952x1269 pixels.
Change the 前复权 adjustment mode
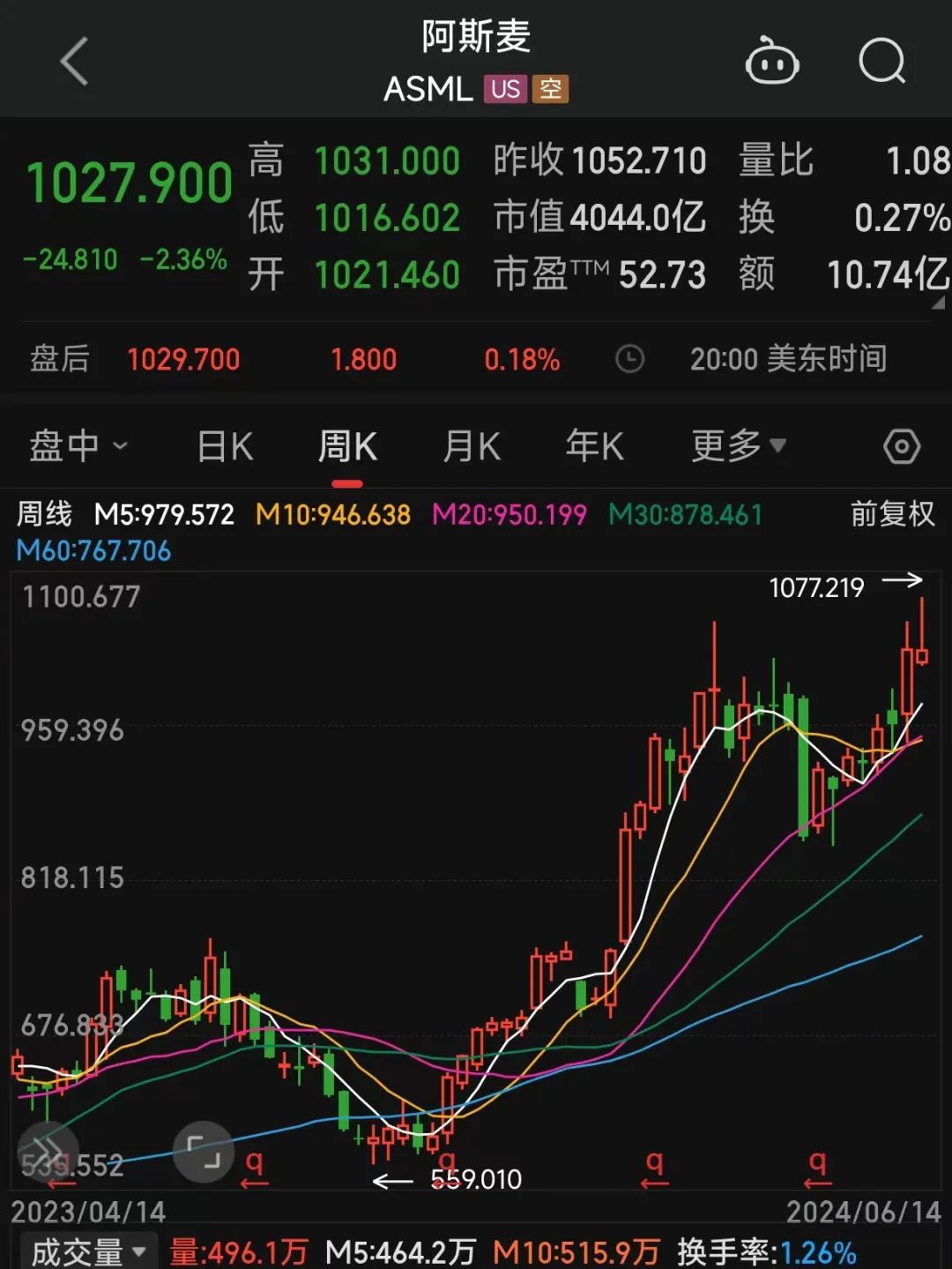(x=892, y=514)
